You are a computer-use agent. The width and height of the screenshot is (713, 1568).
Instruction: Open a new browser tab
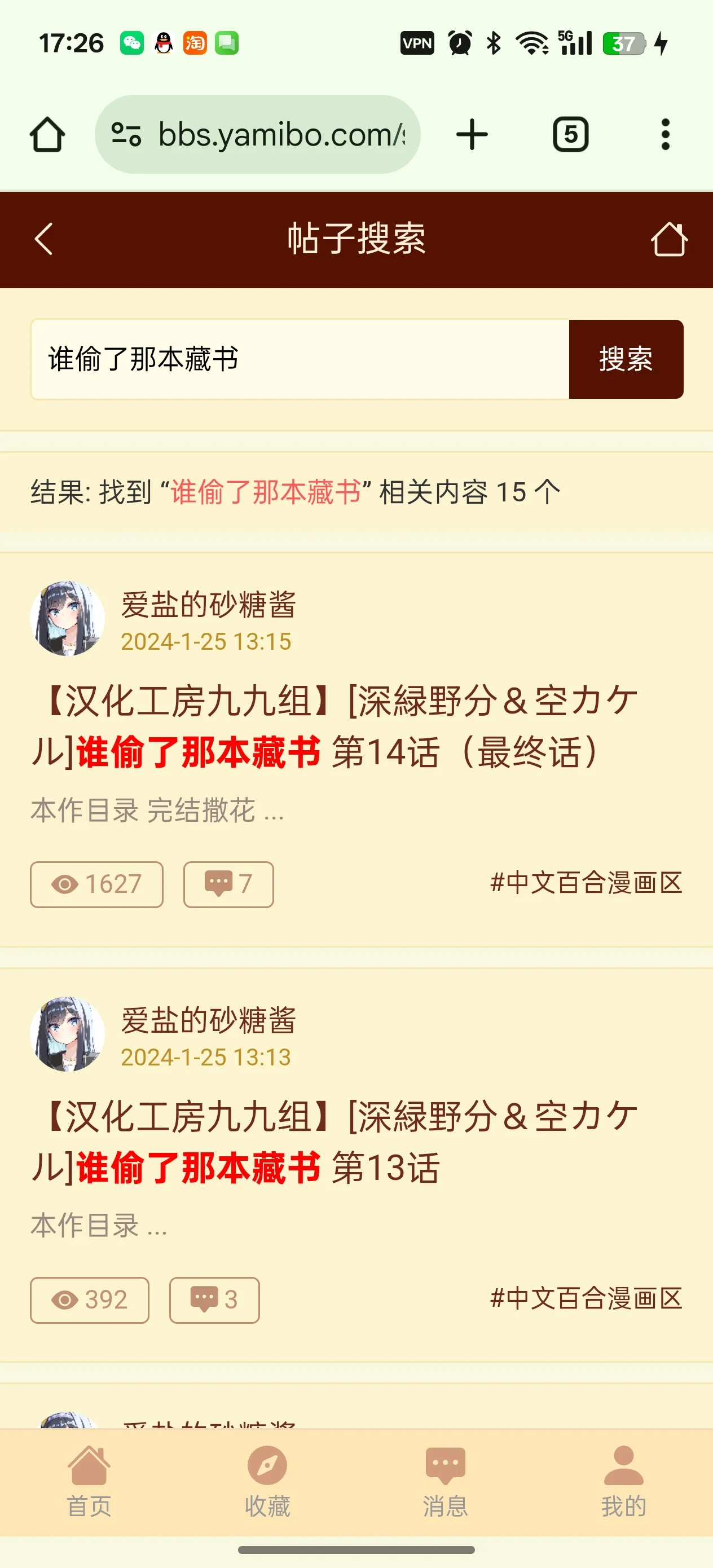(472, 134)
